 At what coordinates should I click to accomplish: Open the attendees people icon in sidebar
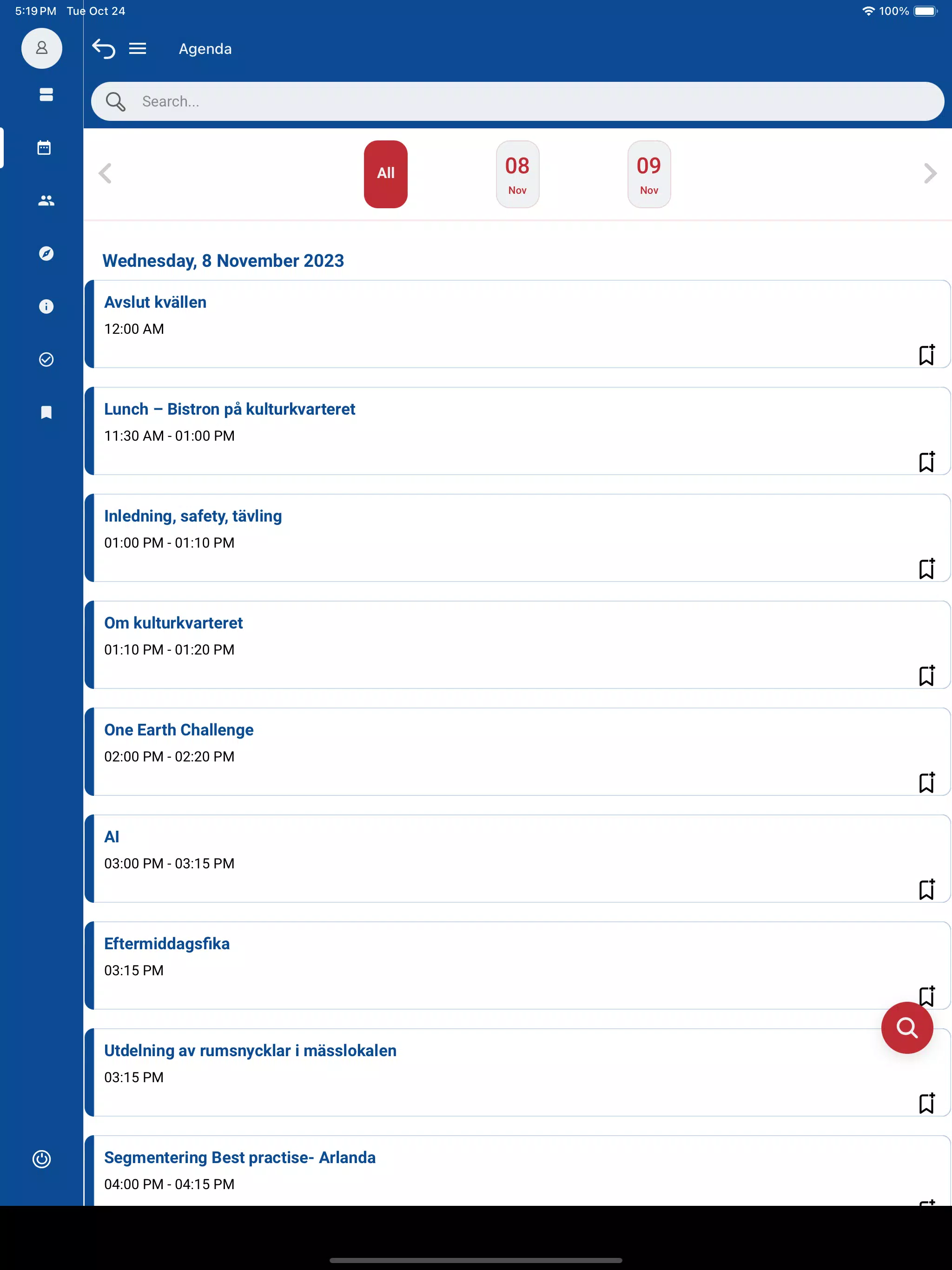click(x=46, y=200)
